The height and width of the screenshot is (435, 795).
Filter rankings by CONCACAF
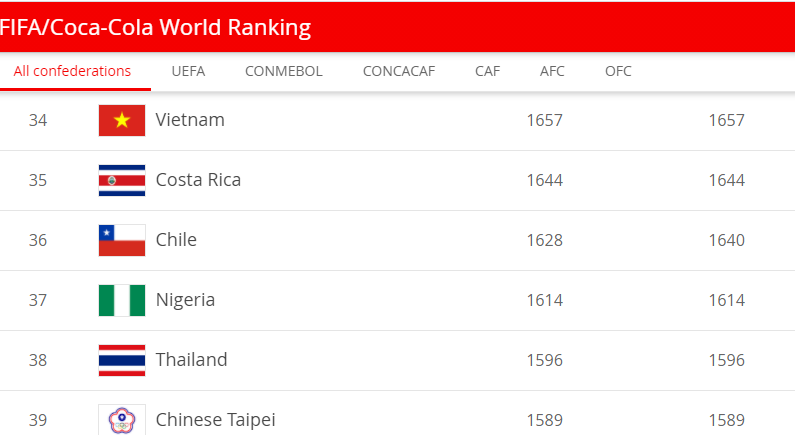click(399, 71)
